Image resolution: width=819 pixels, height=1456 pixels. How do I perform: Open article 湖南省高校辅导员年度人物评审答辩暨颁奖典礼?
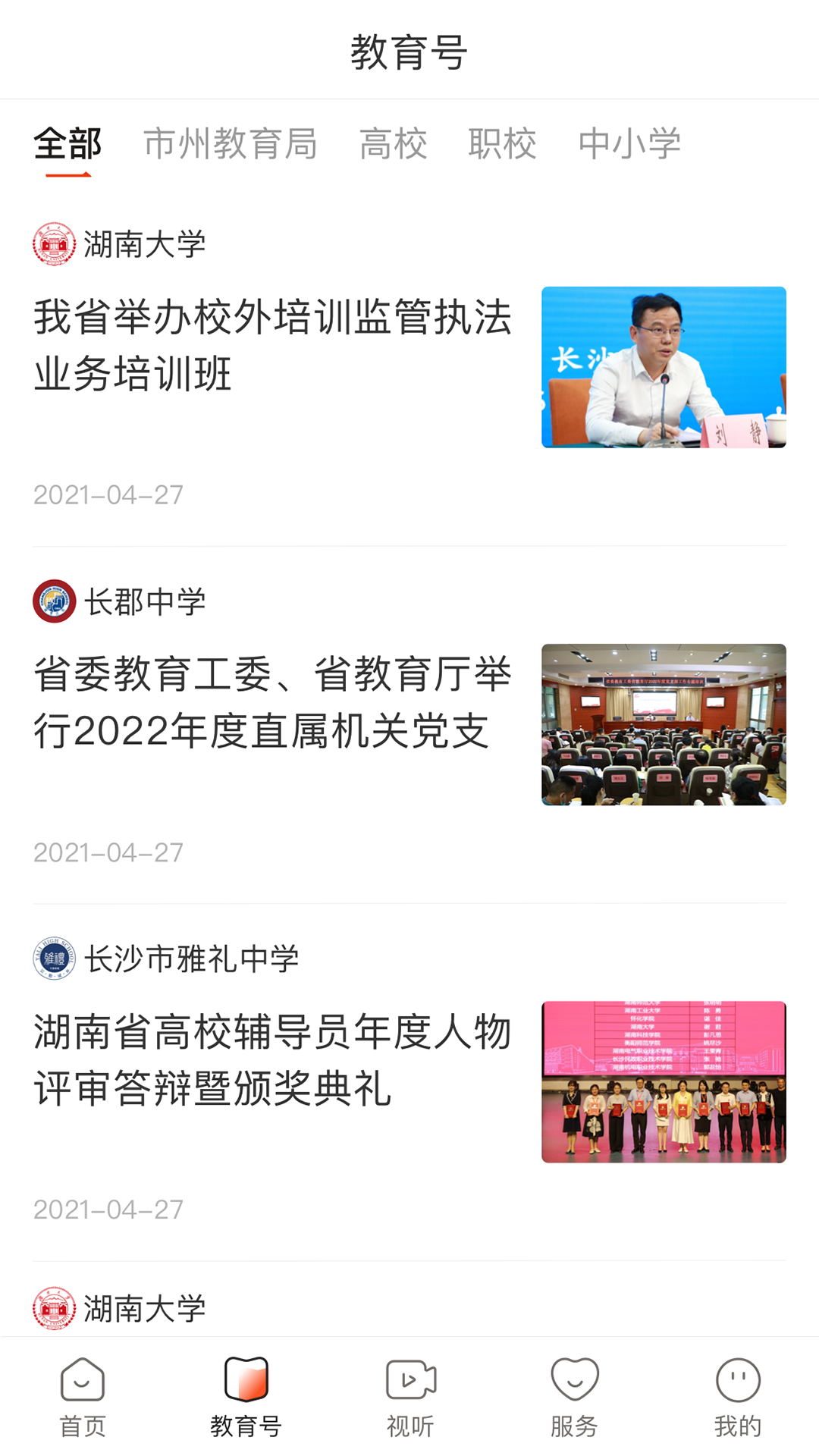(x=273, y=1060)
